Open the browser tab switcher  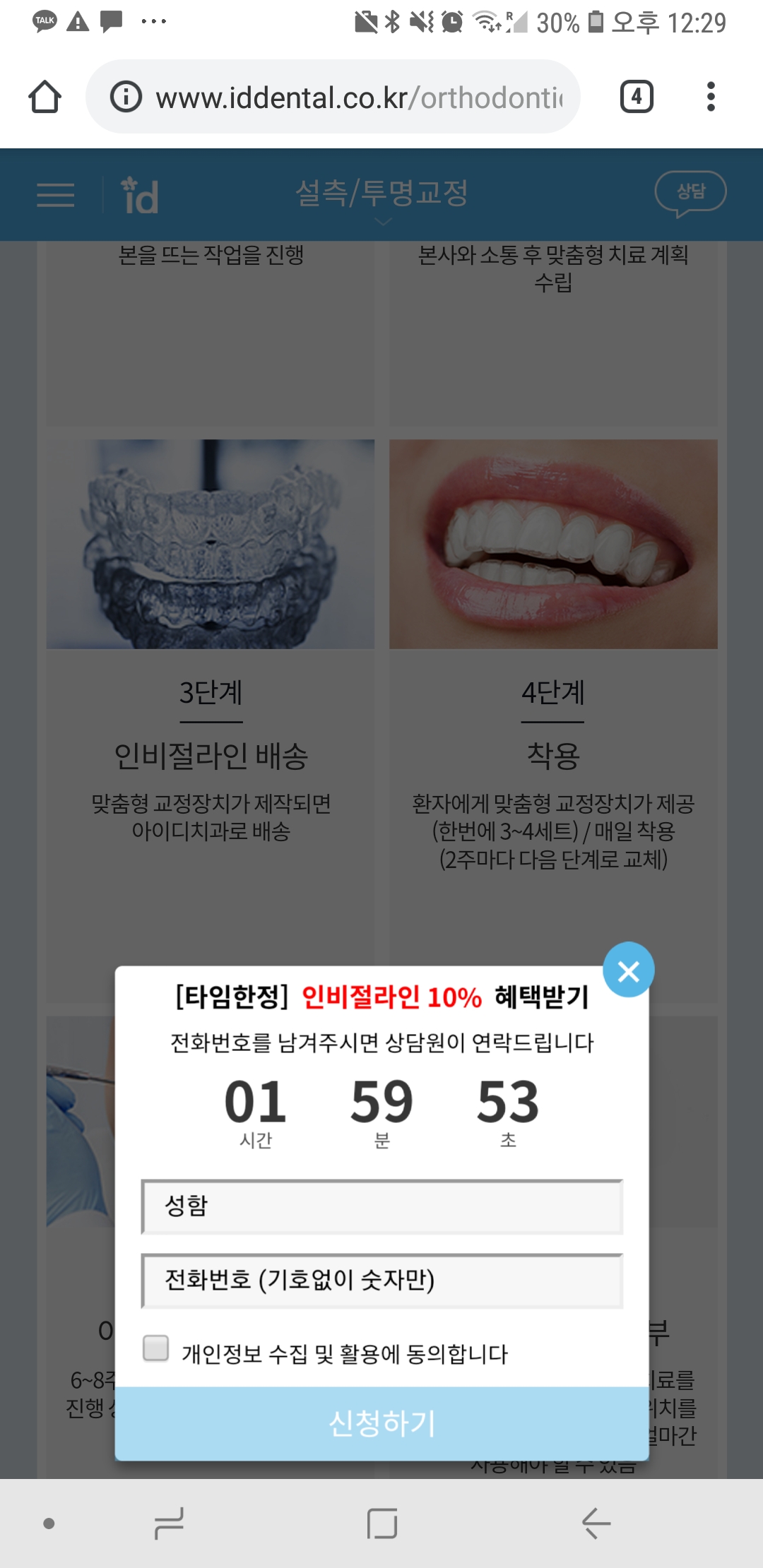pyautogui.click(x=636, y=97)
